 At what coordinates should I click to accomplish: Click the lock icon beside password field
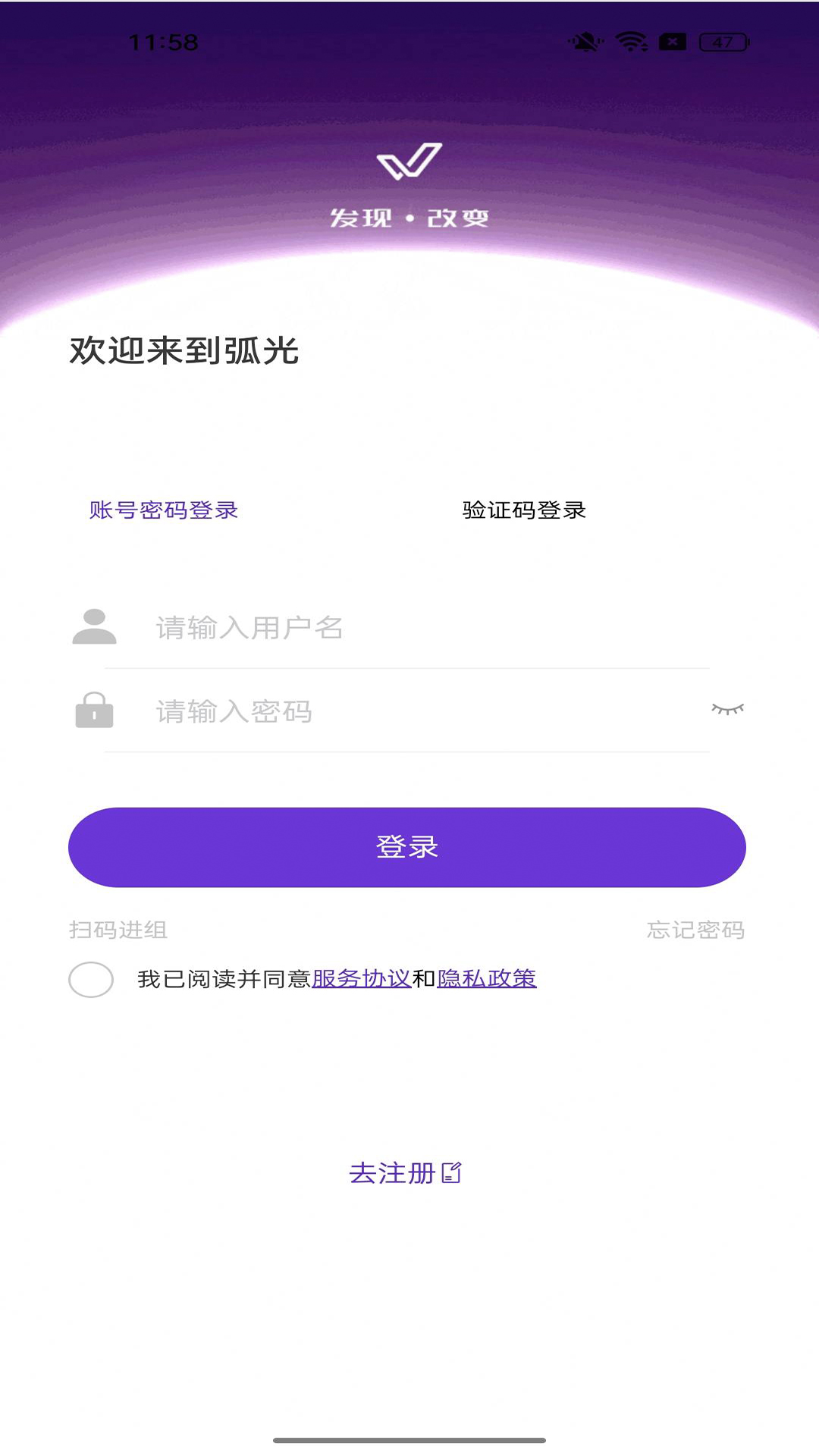(93, 711)
